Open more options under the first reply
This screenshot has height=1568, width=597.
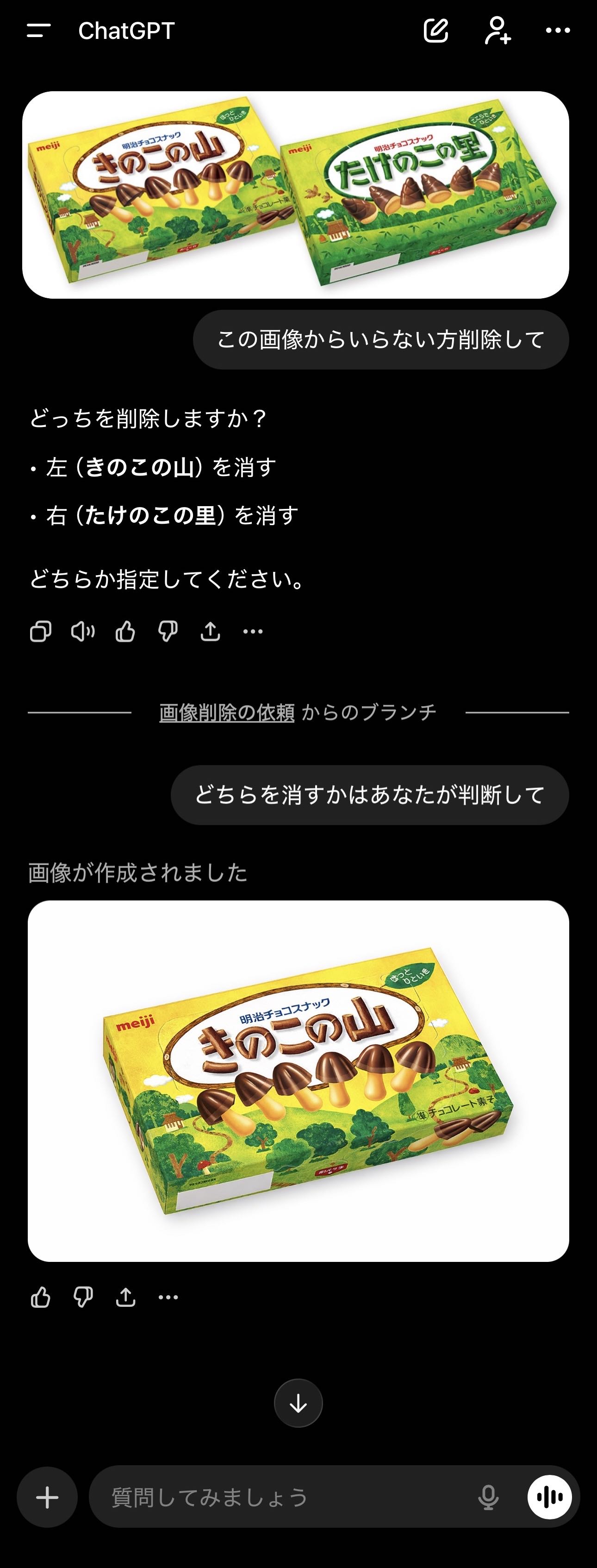click(253, 632)
